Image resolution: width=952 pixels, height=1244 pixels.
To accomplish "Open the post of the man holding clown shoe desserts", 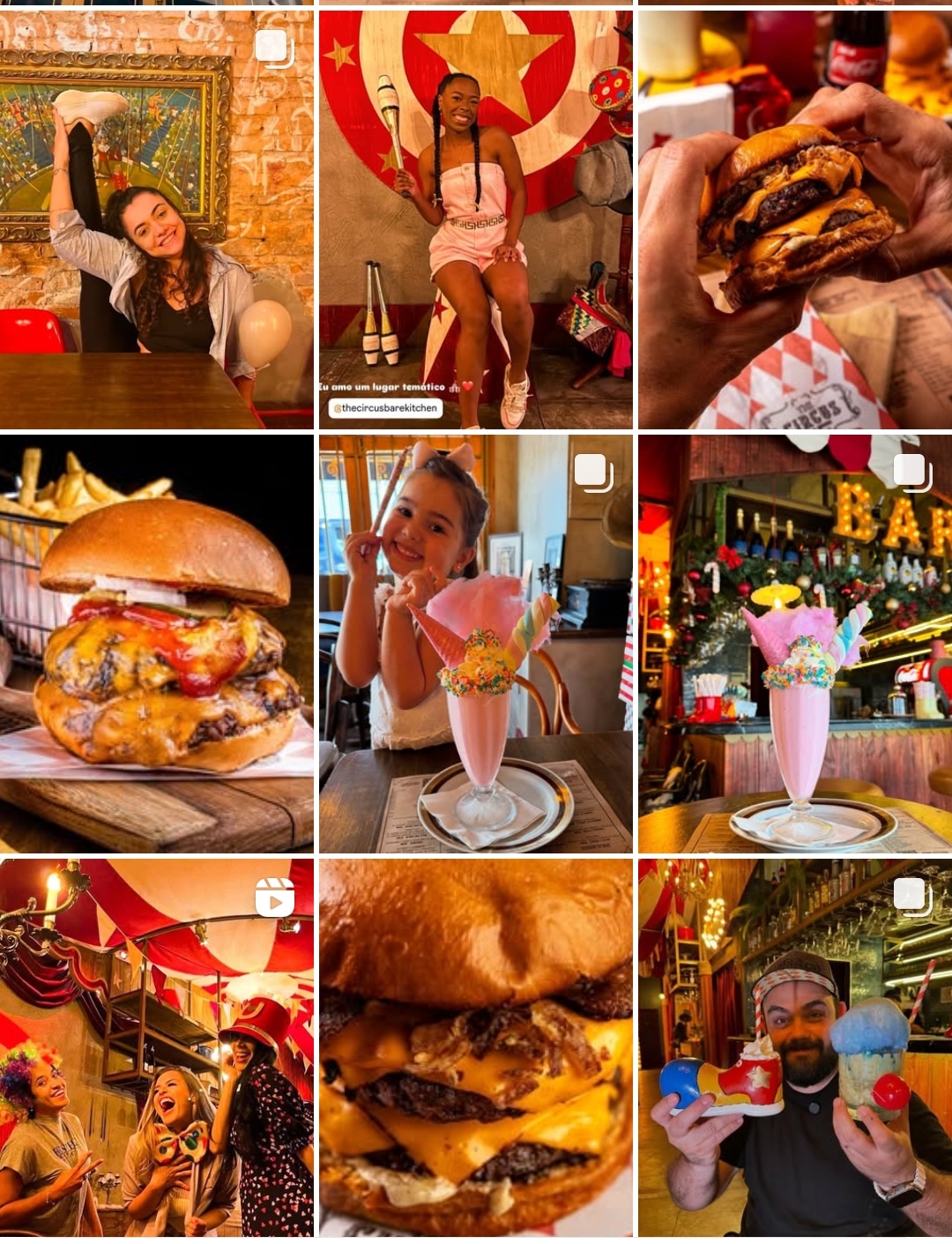I will point(794,1049).
